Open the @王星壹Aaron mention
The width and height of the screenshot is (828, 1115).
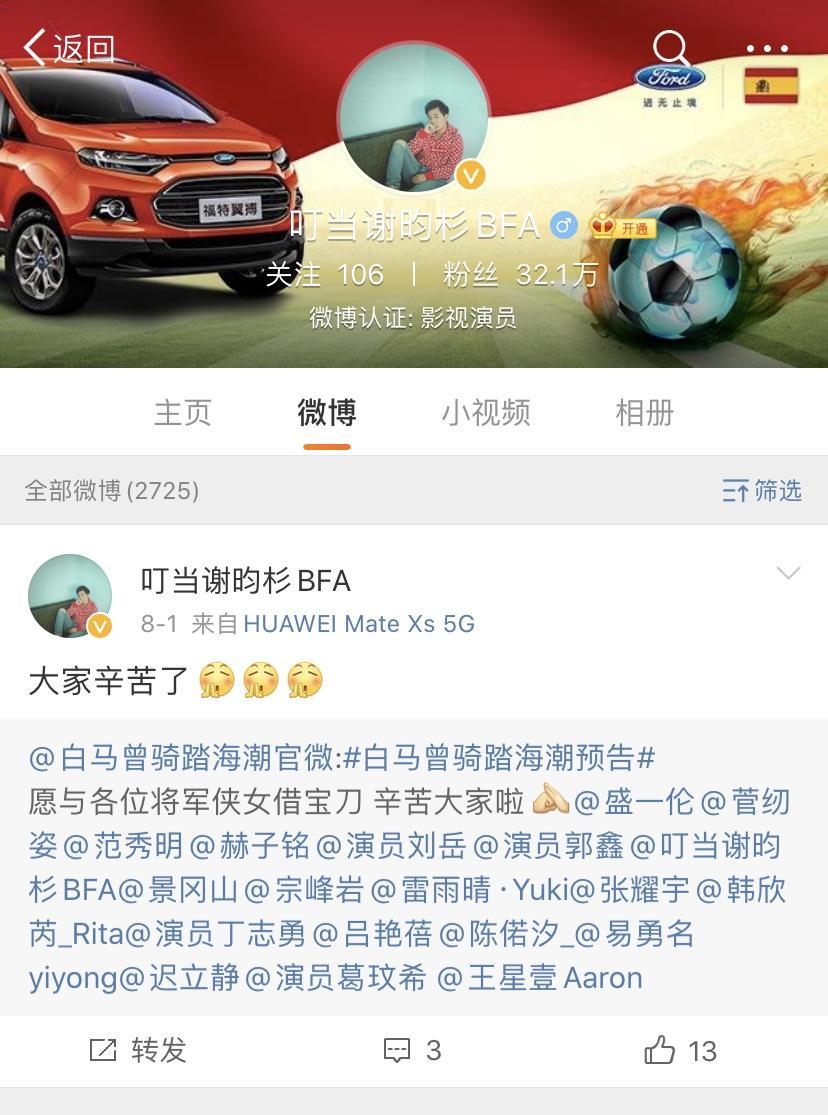click(x=540, y=977)
